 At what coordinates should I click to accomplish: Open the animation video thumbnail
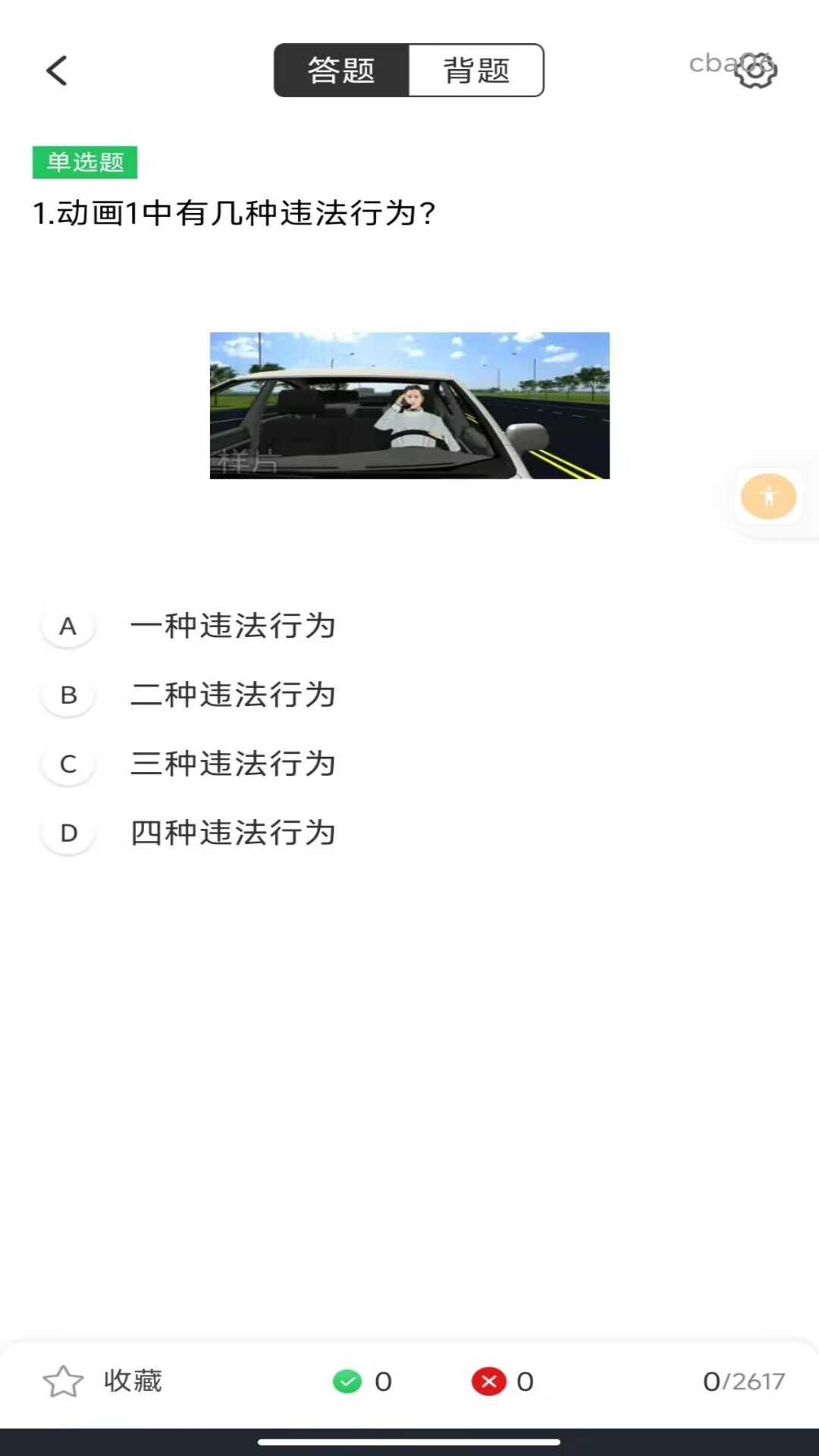click(x=409, y=405)
